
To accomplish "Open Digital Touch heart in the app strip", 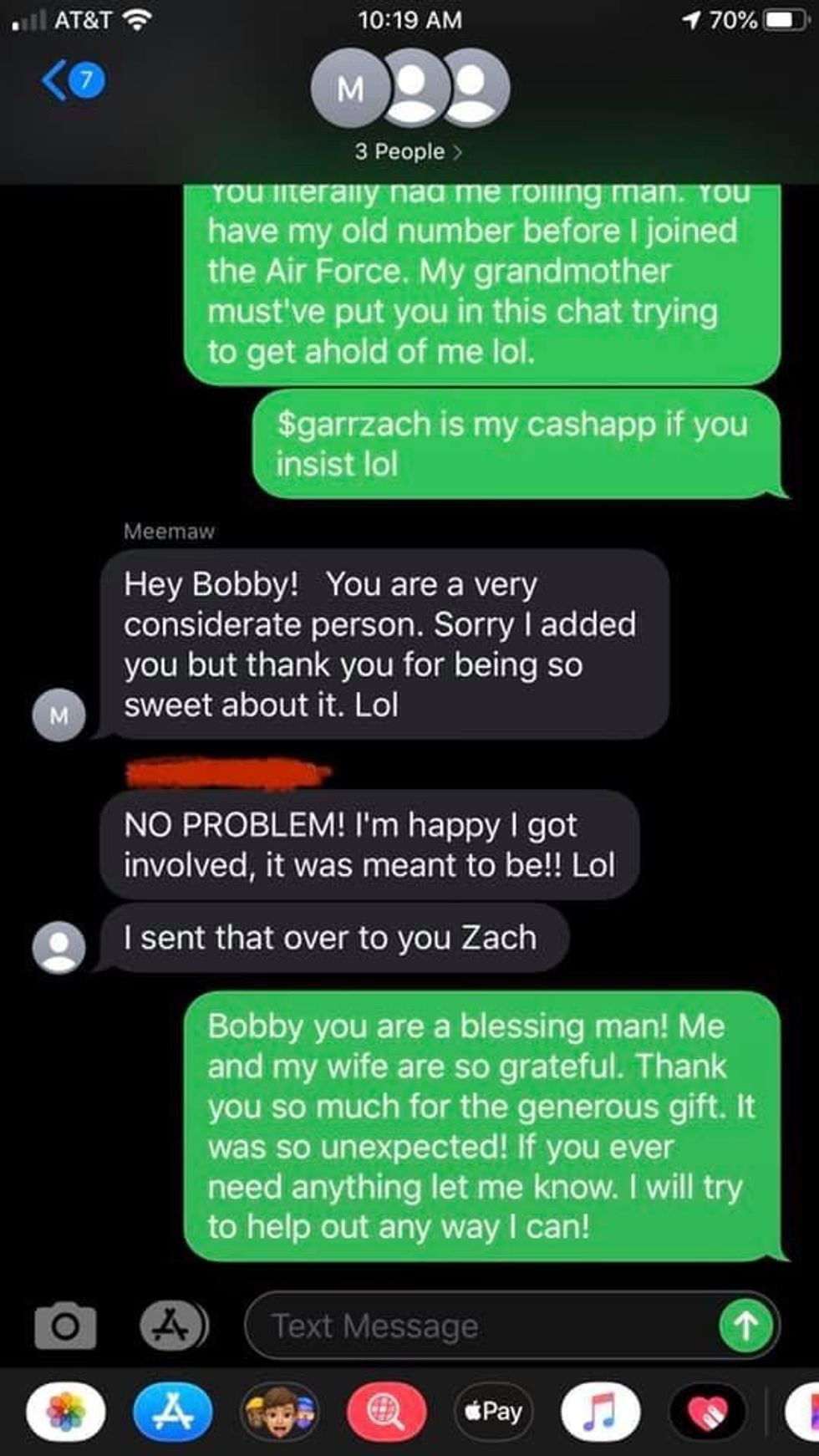I will coord(707,1413).
